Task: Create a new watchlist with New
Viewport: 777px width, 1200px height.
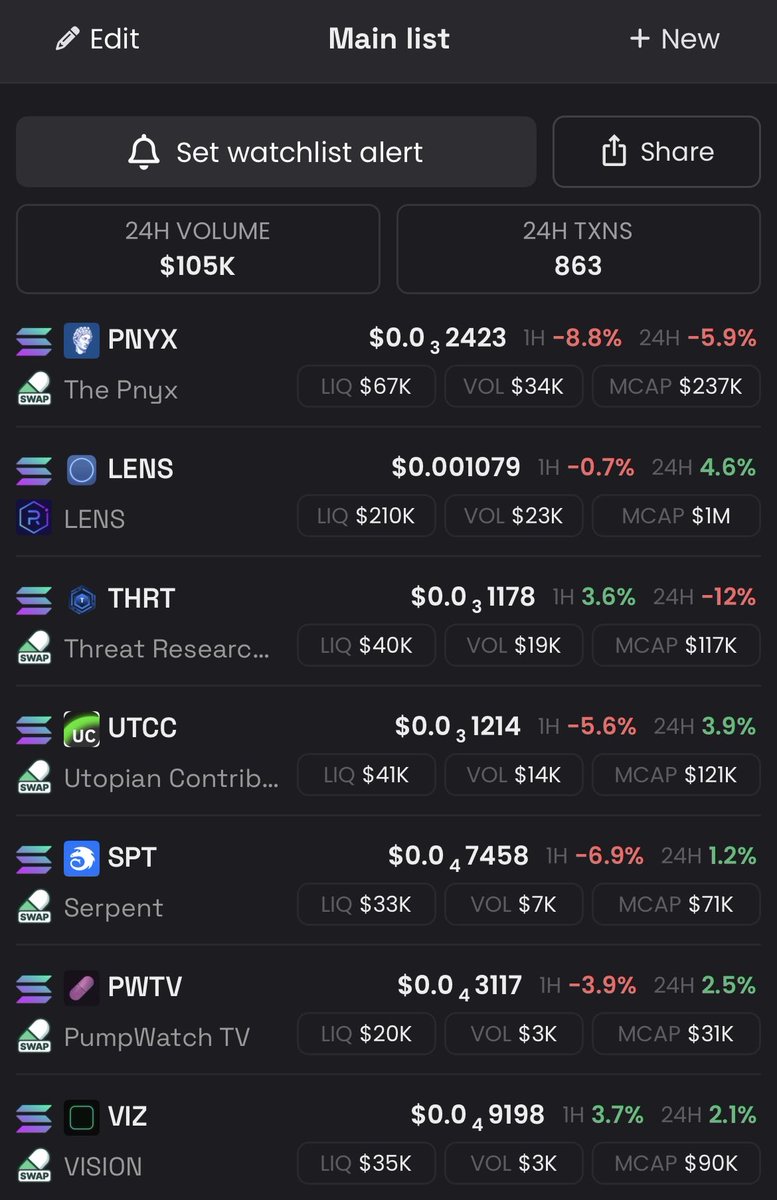Action: point(674,39)
